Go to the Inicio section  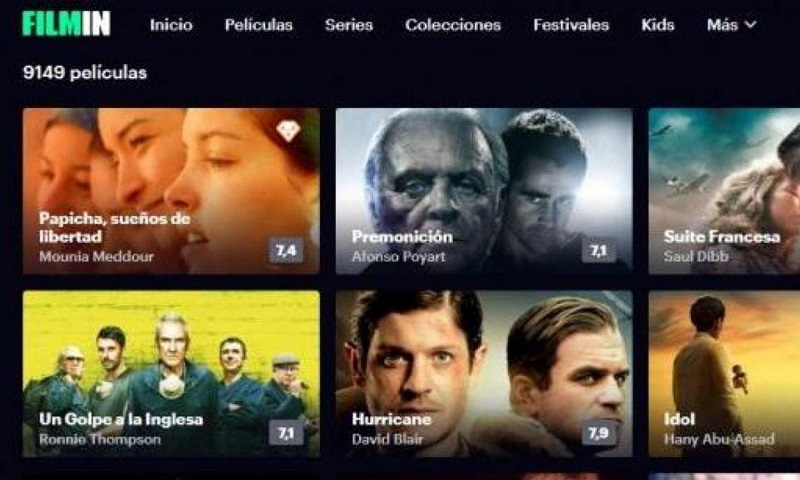[171, 25]
